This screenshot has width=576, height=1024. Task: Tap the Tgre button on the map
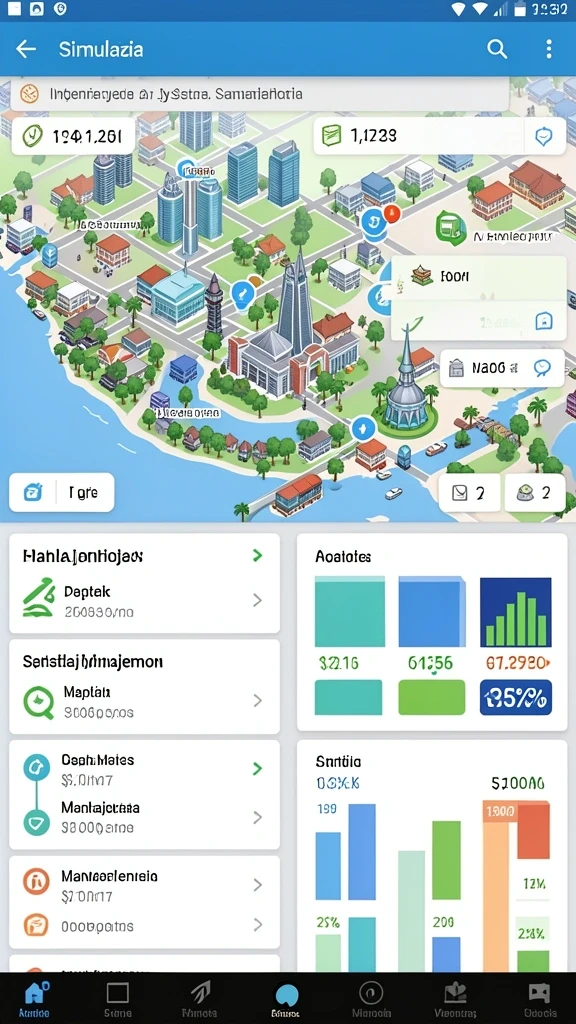point(61,492)
